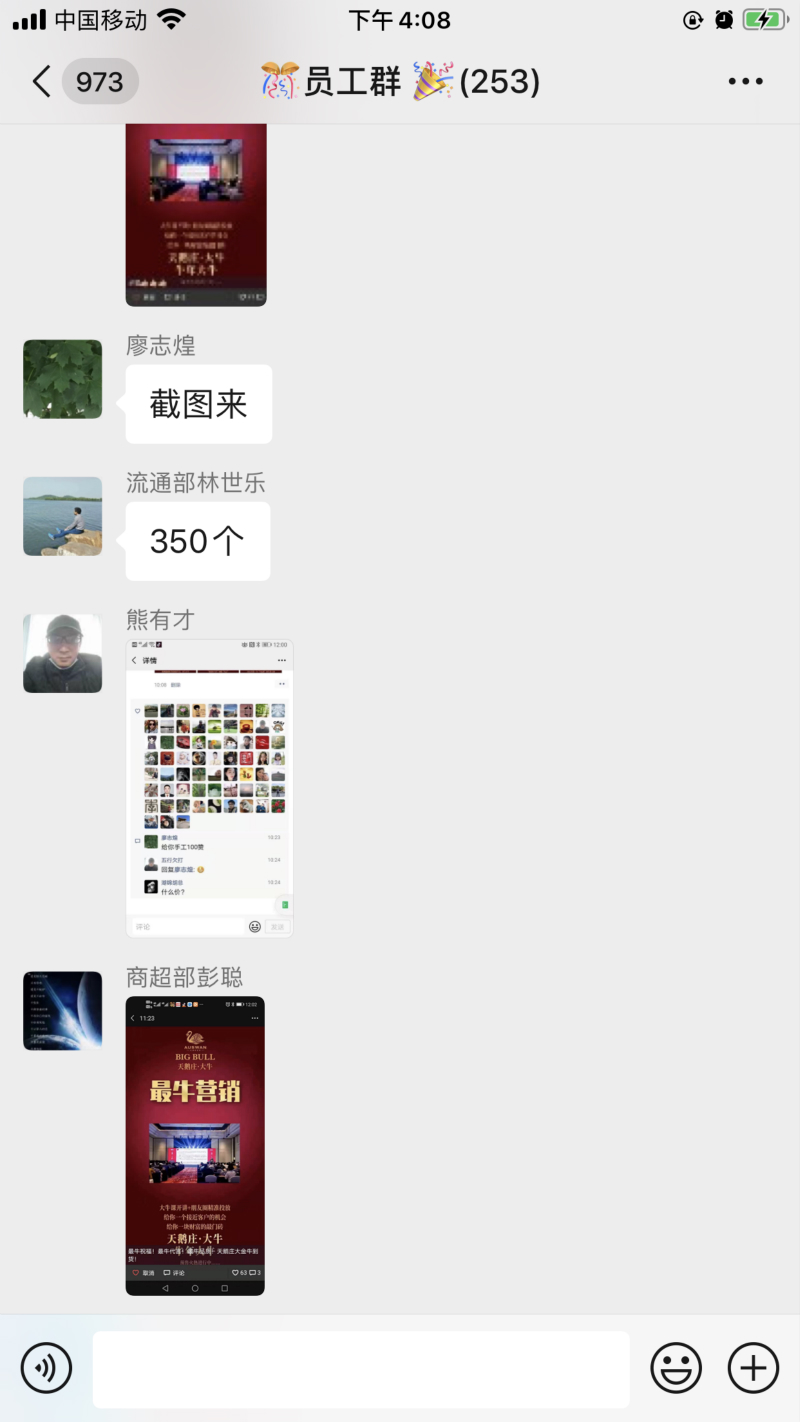Open the emoji picker
The width and height of the screenshot is (800, 1422).
(676, 1368)
